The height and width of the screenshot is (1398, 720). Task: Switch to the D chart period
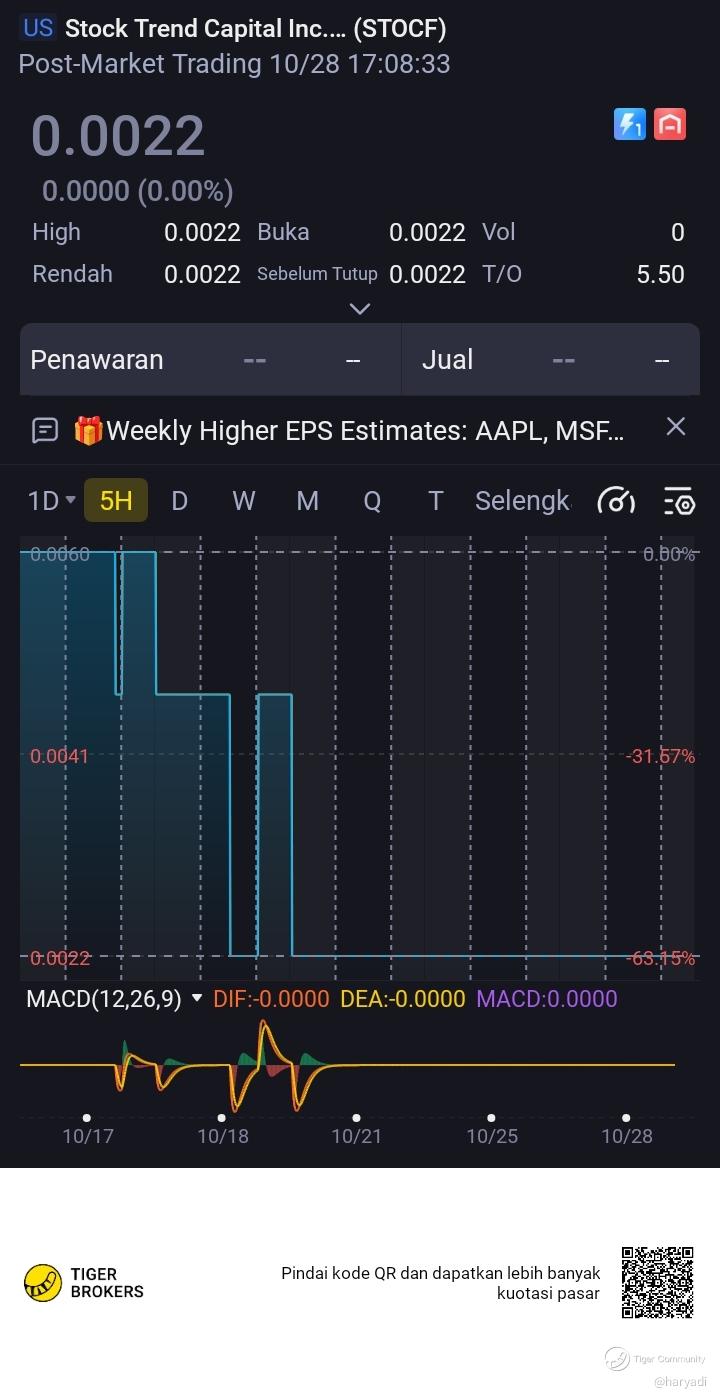coord(180,501)
